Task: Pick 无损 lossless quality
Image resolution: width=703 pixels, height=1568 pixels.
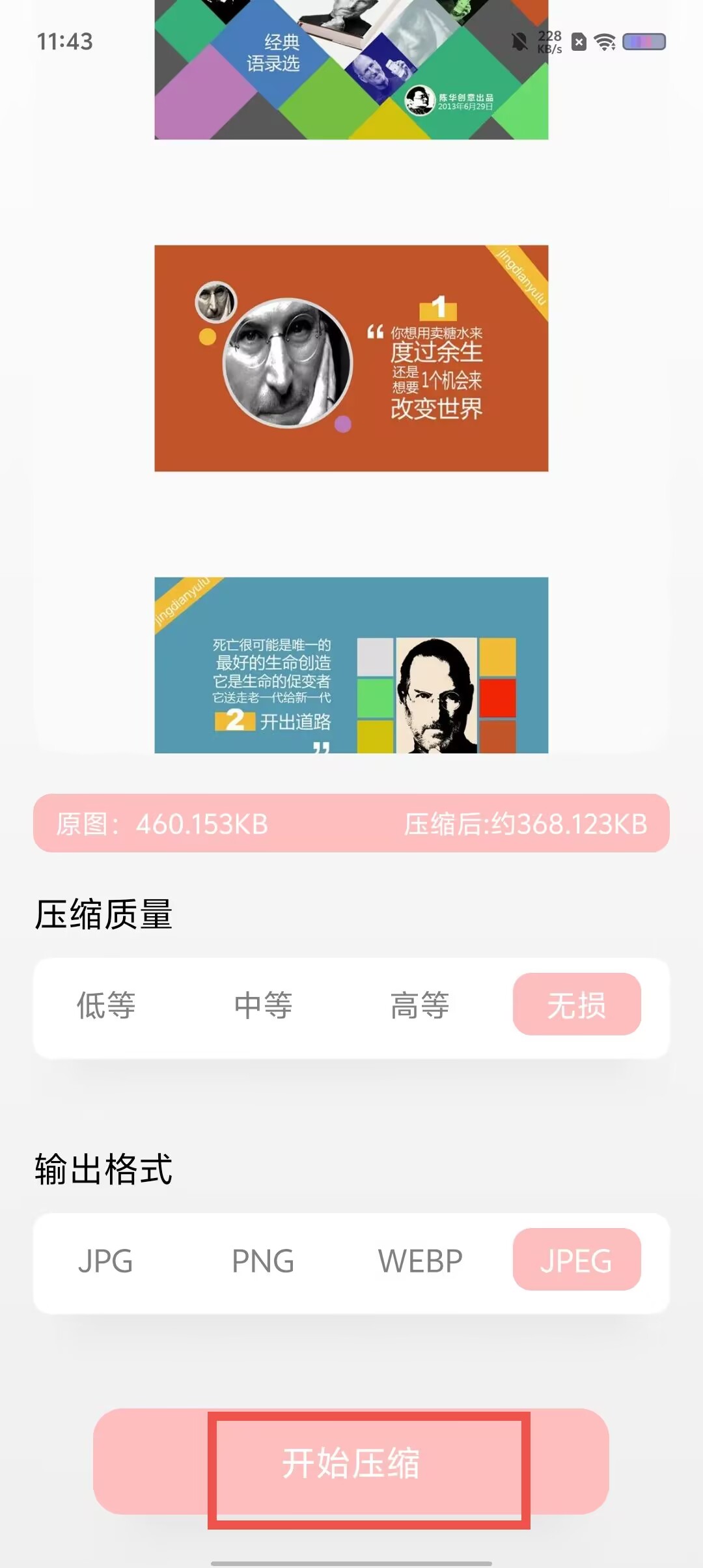Action: (x=577, y=1005)
